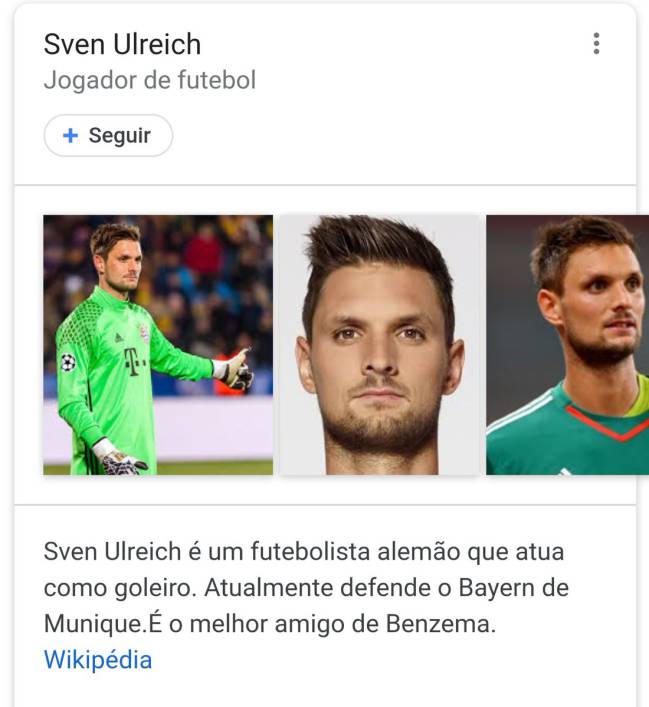Open the photo of goalkeeper on the pitch
The height and width of the screenshot is (707, 649).
coord(158,344)
